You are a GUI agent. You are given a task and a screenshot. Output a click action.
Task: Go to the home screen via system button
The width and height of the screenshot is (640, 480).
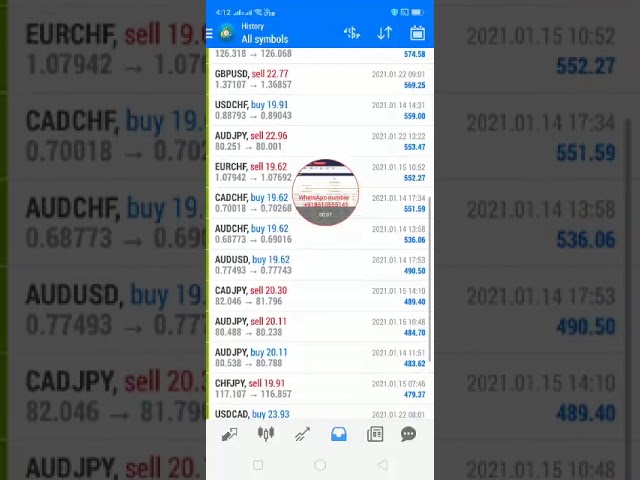(x=320, y=465)
